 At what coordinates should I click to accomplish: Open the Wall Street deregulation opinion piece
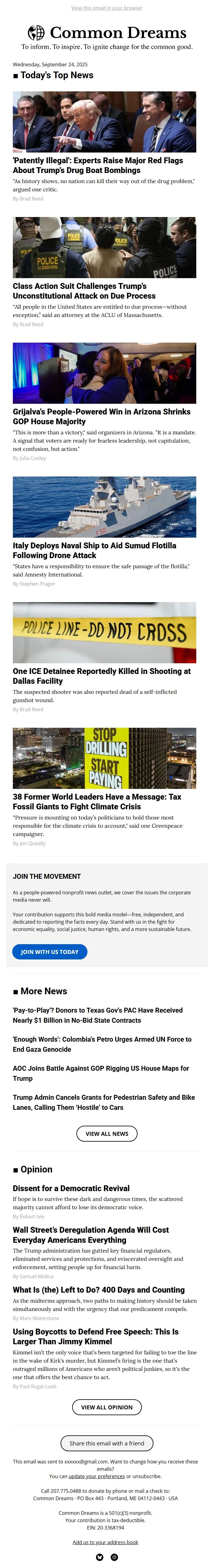pos(90,1235)
